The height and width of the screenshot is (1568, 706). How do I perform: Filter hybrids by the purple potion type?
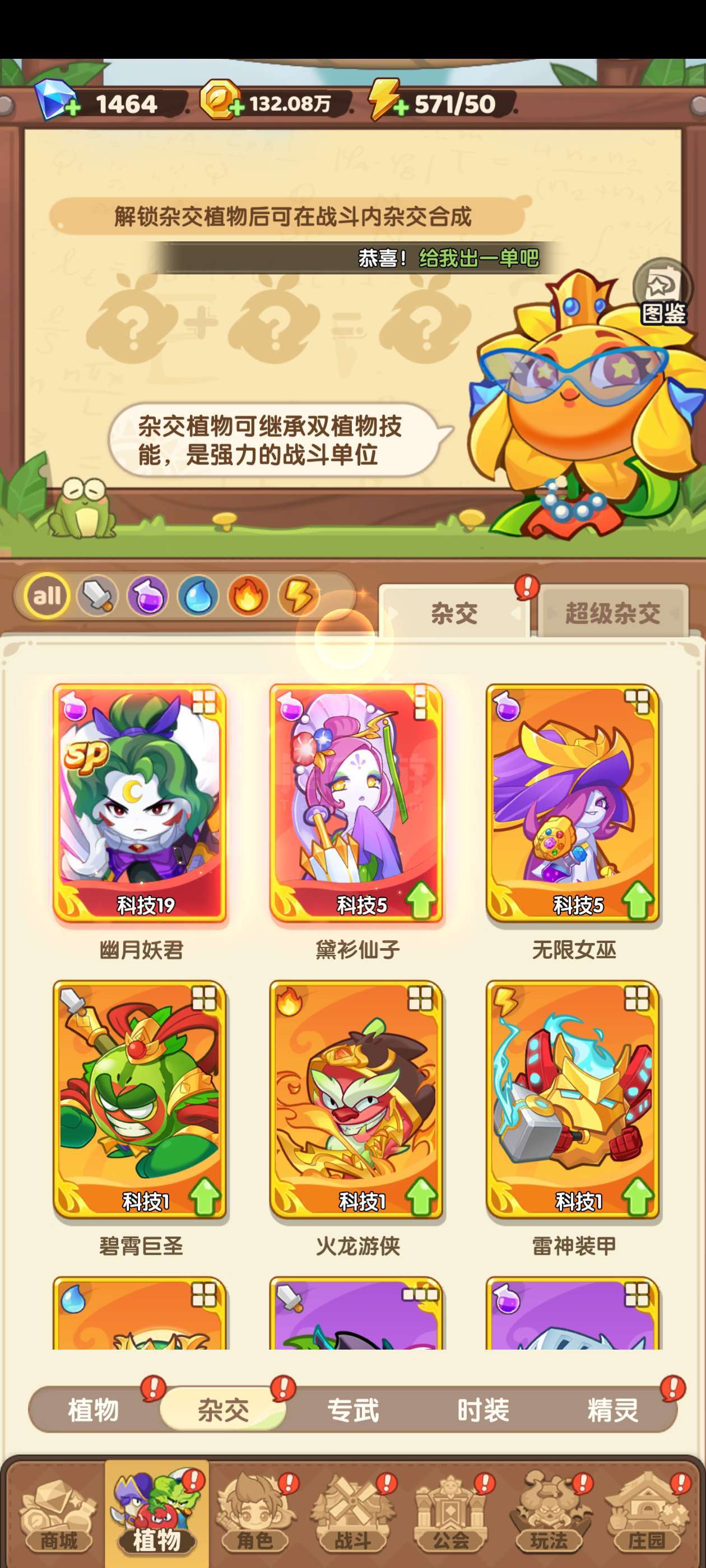147,595
